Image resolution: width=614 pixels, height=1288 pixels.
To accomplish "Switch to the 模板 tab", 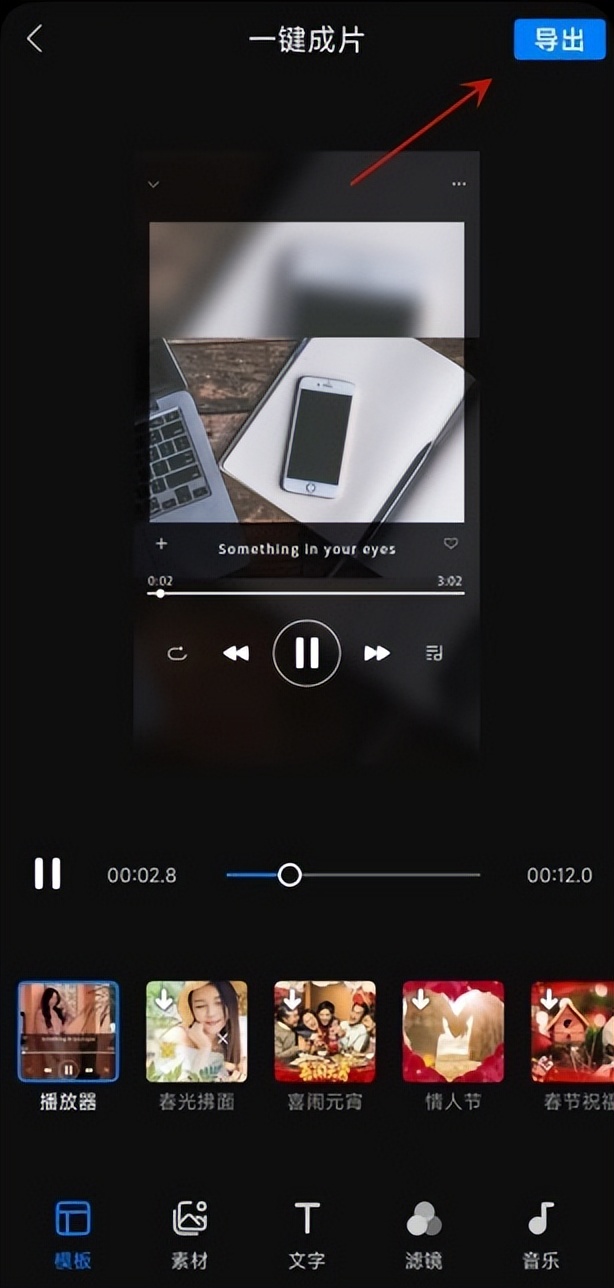I will [x=72, y=1232].
